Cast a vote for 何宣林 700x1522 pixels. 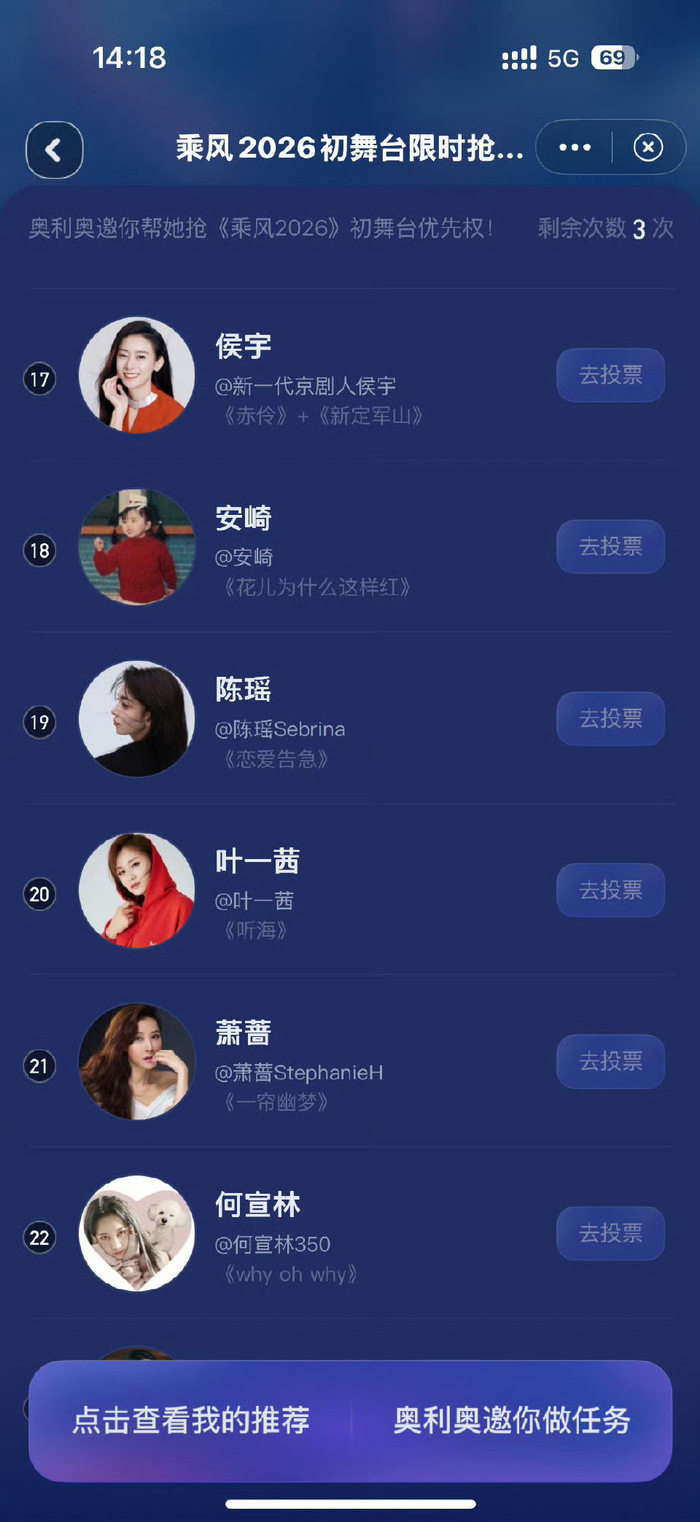(x=610, y=1233)
